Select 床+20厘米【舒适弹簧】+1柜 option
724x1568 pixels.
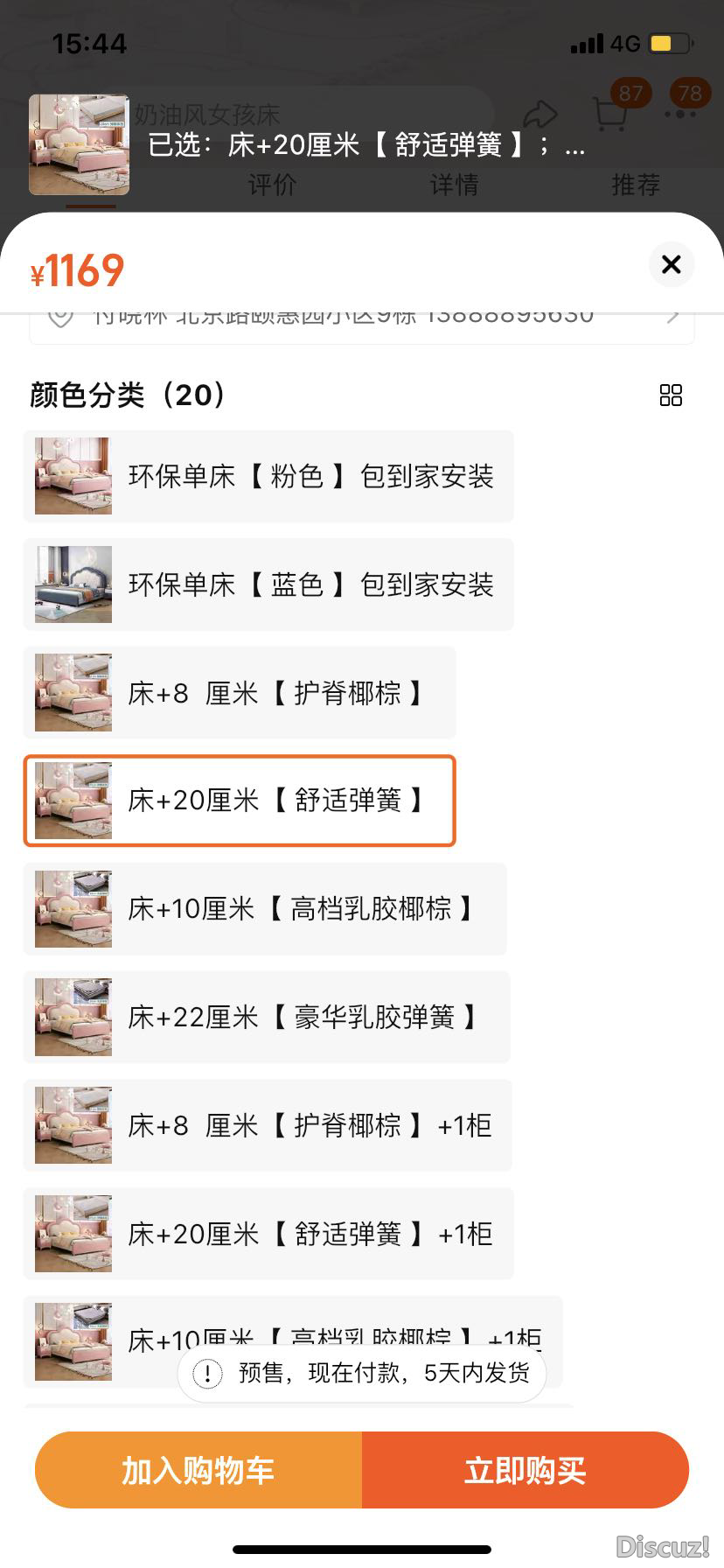pyautogui.click(x=268, y=1234)
